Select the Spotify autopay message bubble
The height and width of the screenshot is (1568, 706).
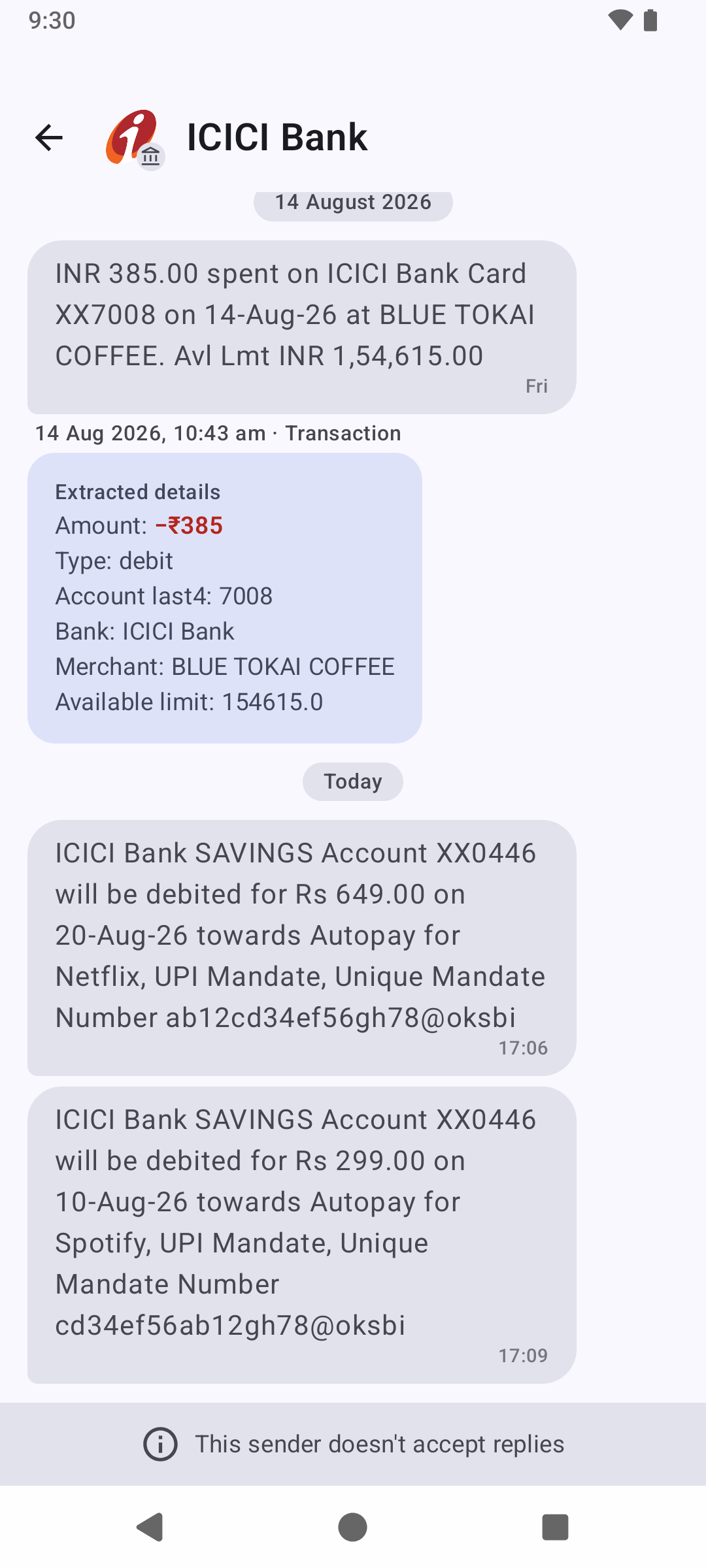301,1235
